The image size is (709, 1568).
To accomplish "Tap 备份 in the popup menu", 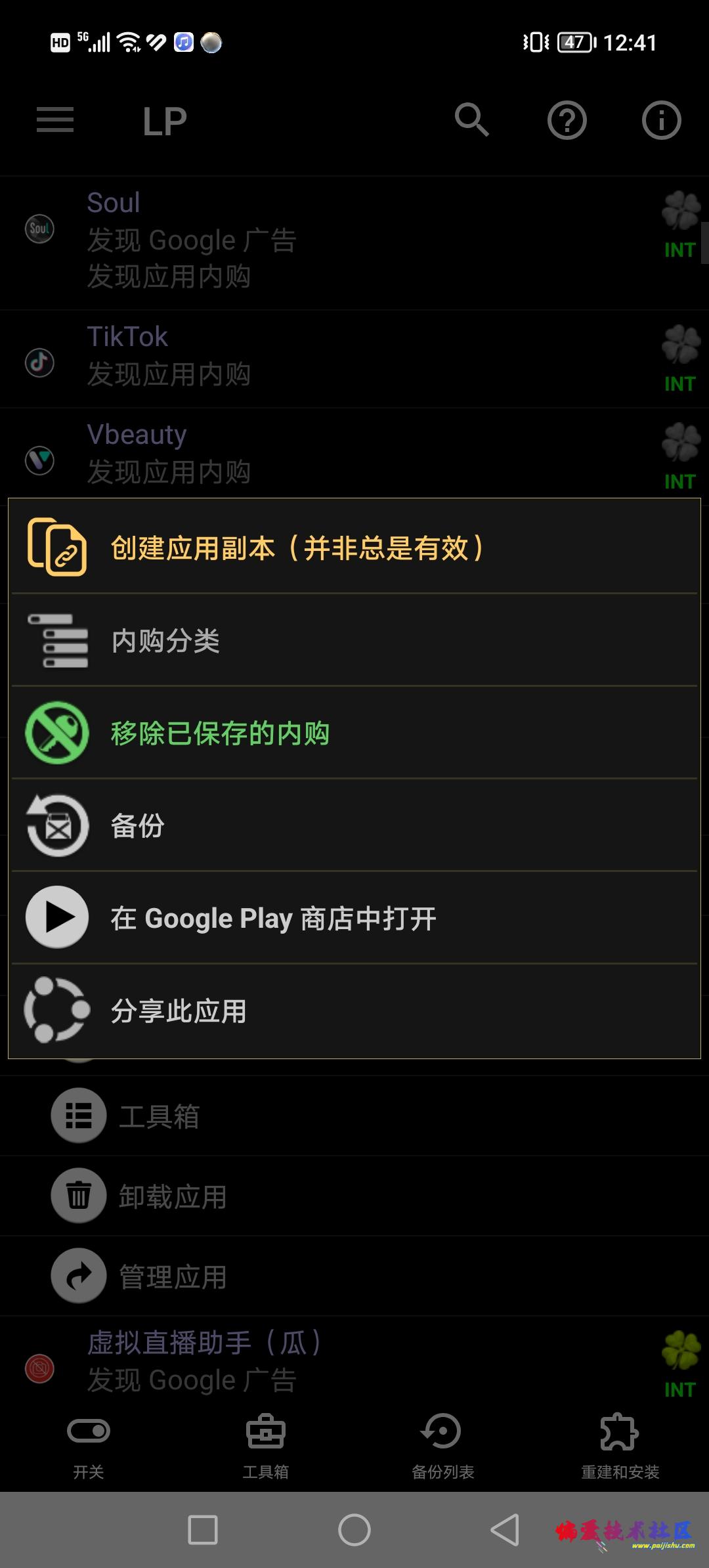I will click(x=354, y=825).
